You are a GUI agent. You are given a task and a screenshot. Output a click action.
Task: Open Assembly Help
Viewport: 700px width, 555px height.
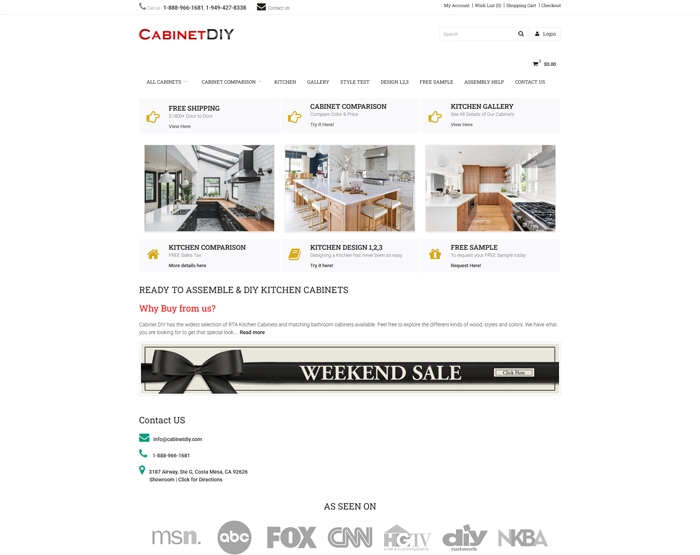point(484,82)
